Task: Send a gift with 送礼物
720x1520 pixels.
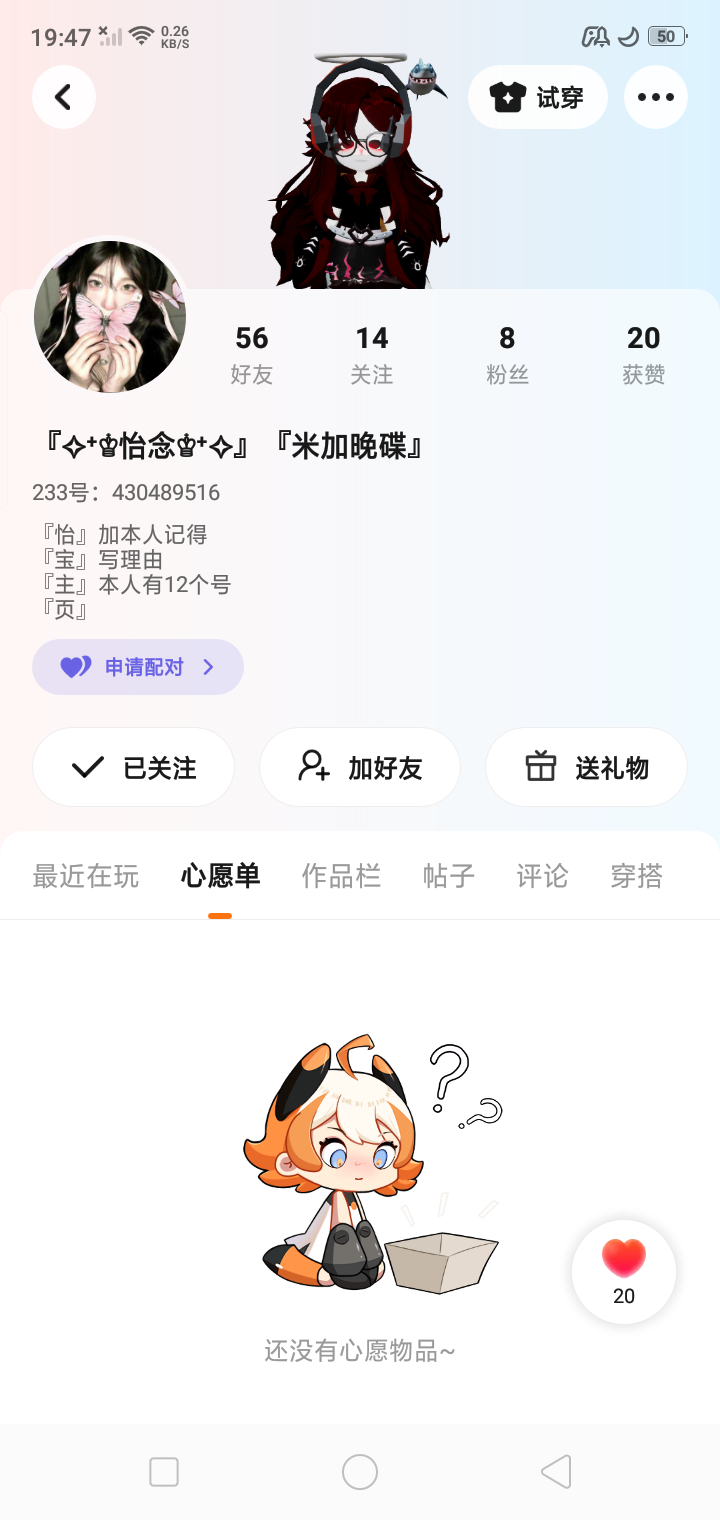Action: [x=587, y=767]
